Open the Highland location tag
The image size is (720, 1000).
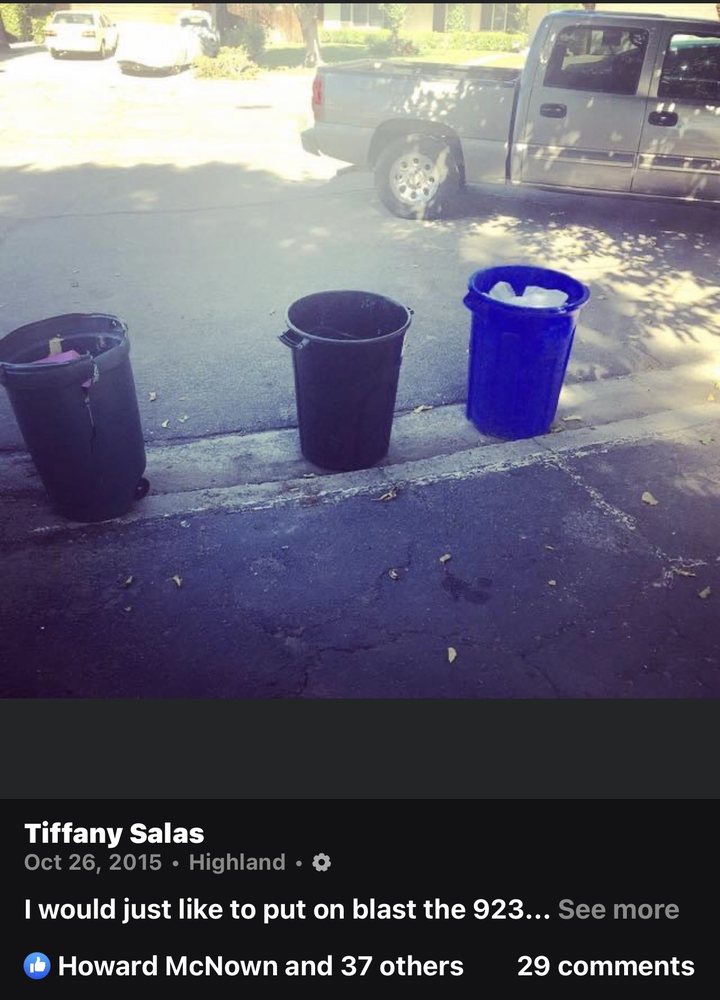(x=237, y=862)
